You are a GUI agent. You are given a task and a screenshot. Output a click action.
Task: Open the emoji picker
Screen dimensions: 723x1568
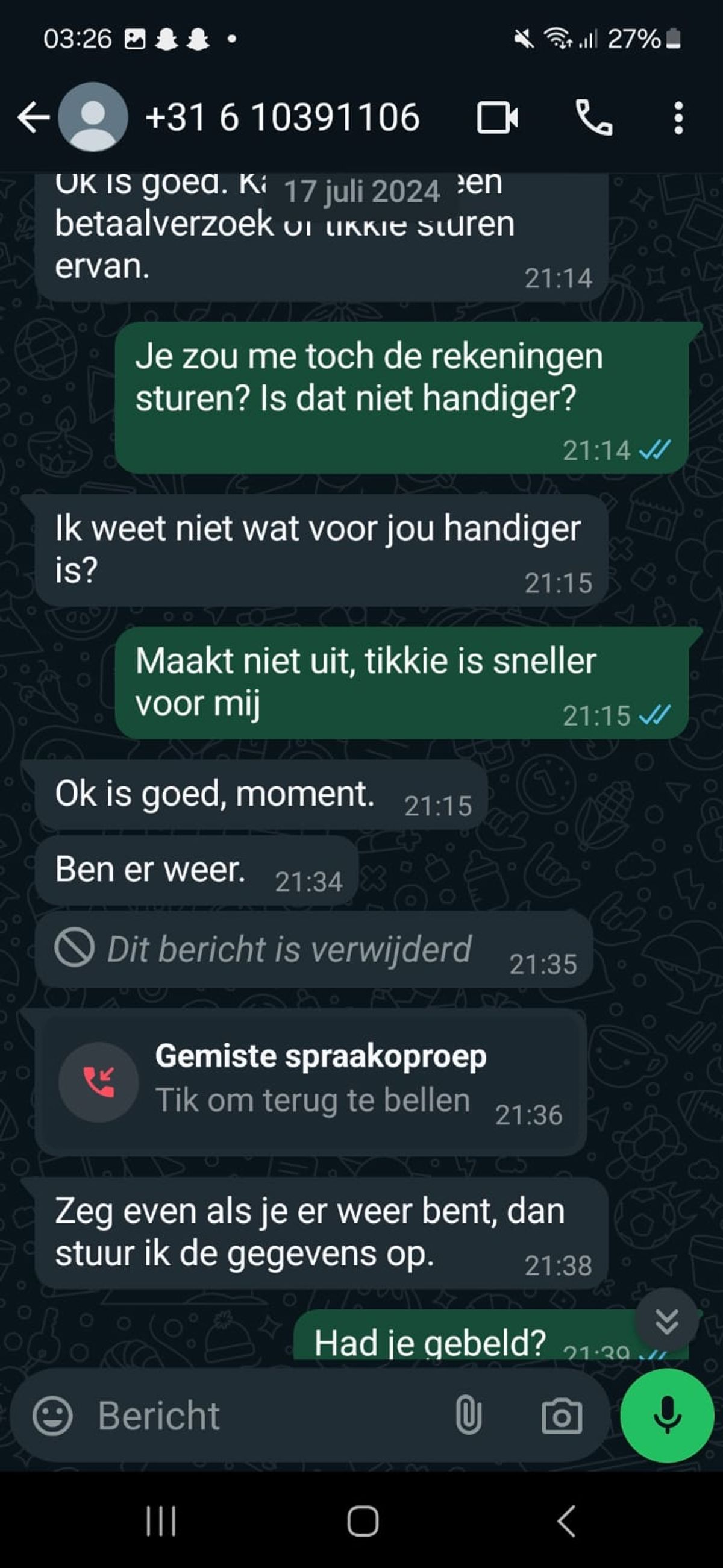click(x=52, y=1415)
